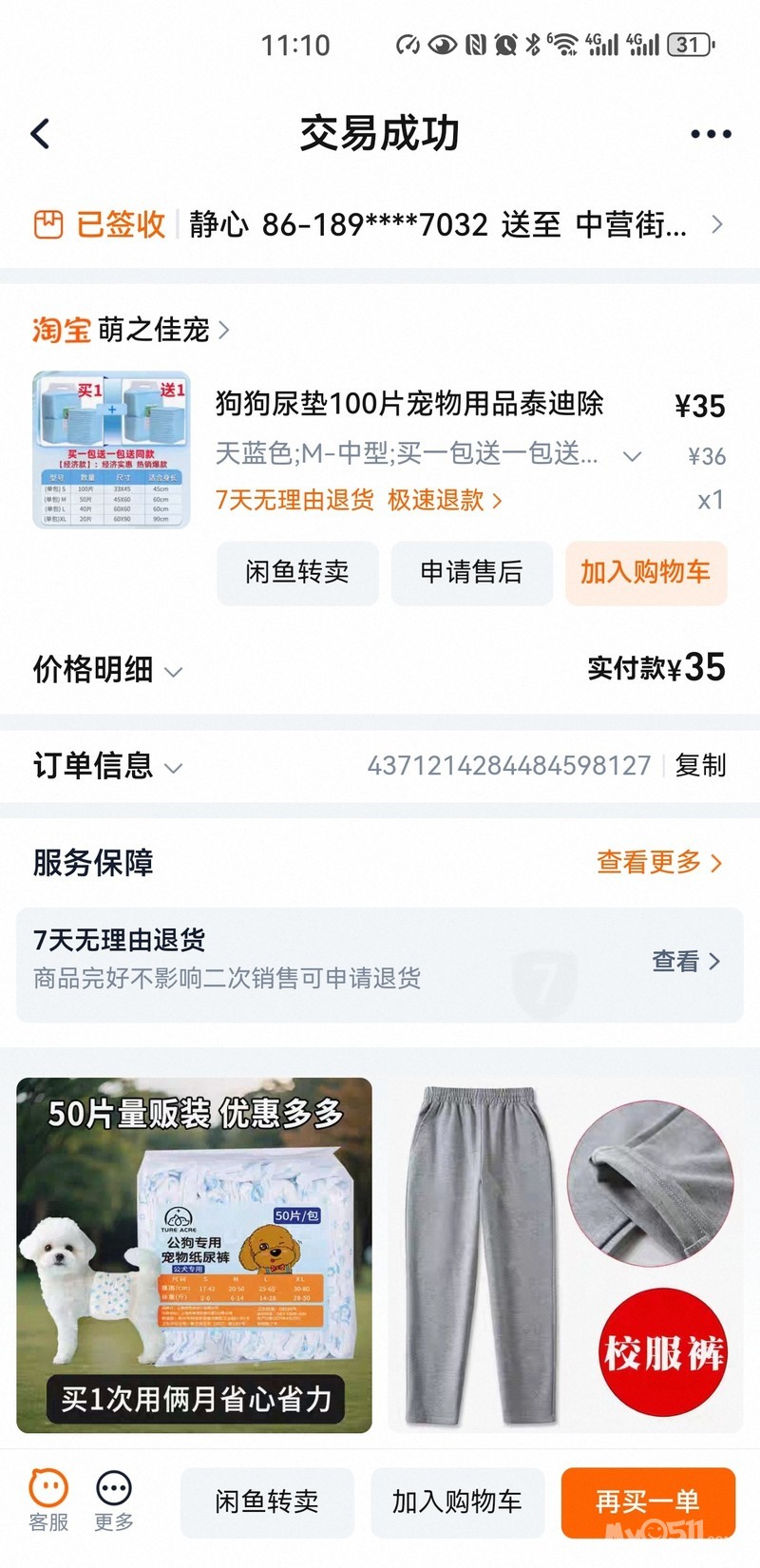Copy the order number with 复制
The width and height of the screenshot is (760, 1568).
click(701, 766)
